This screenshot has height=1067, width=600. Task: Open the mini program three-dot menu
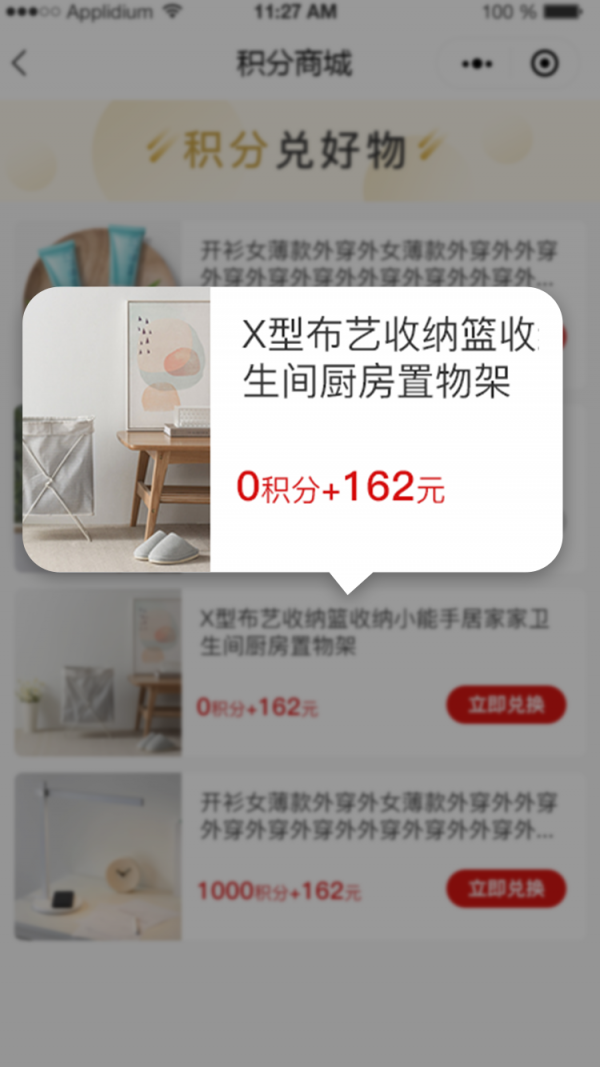click(477, 64)
